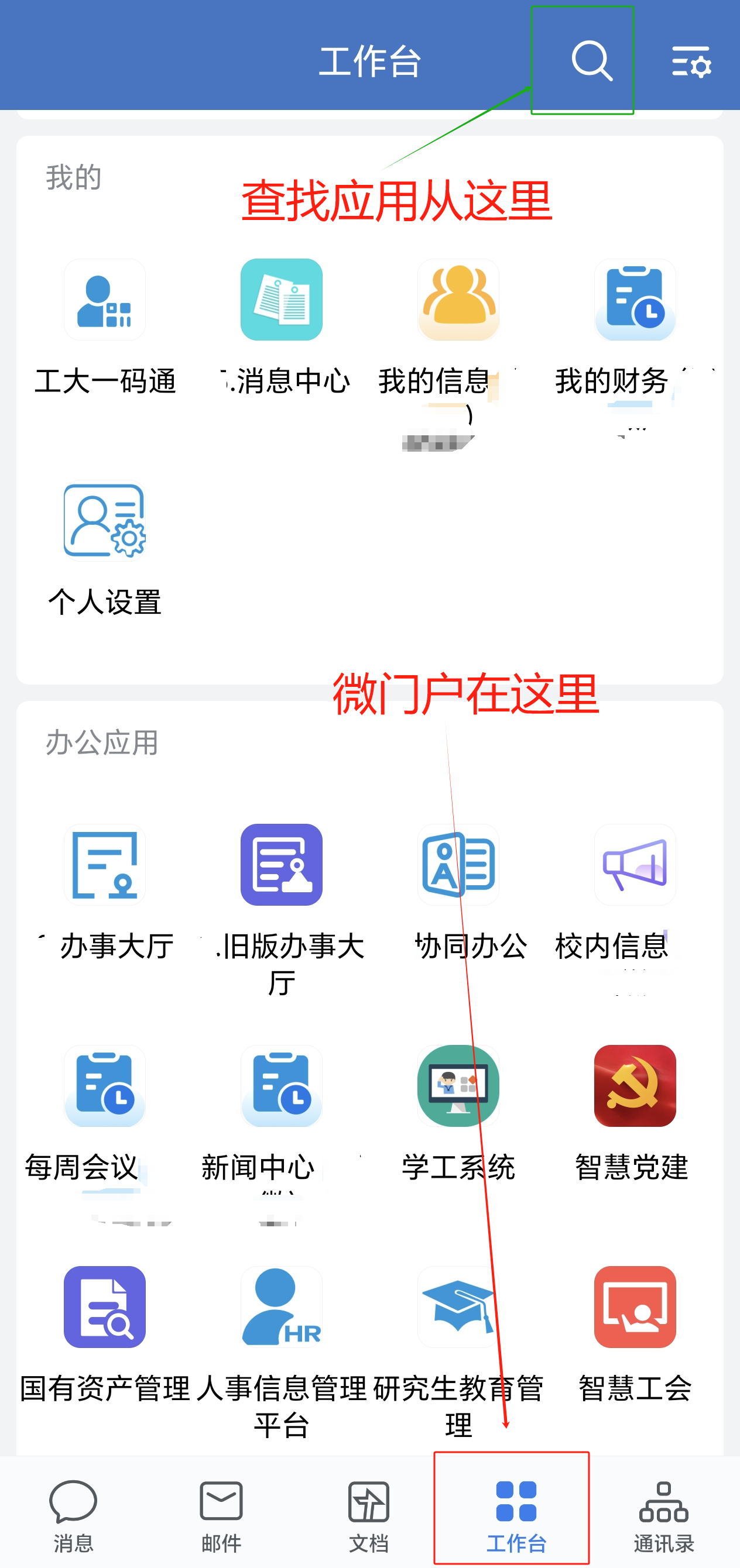This screenshot has height=1568, width=740.
Task: Launch 学工系统 app
Action: (x=458, y=1086)
